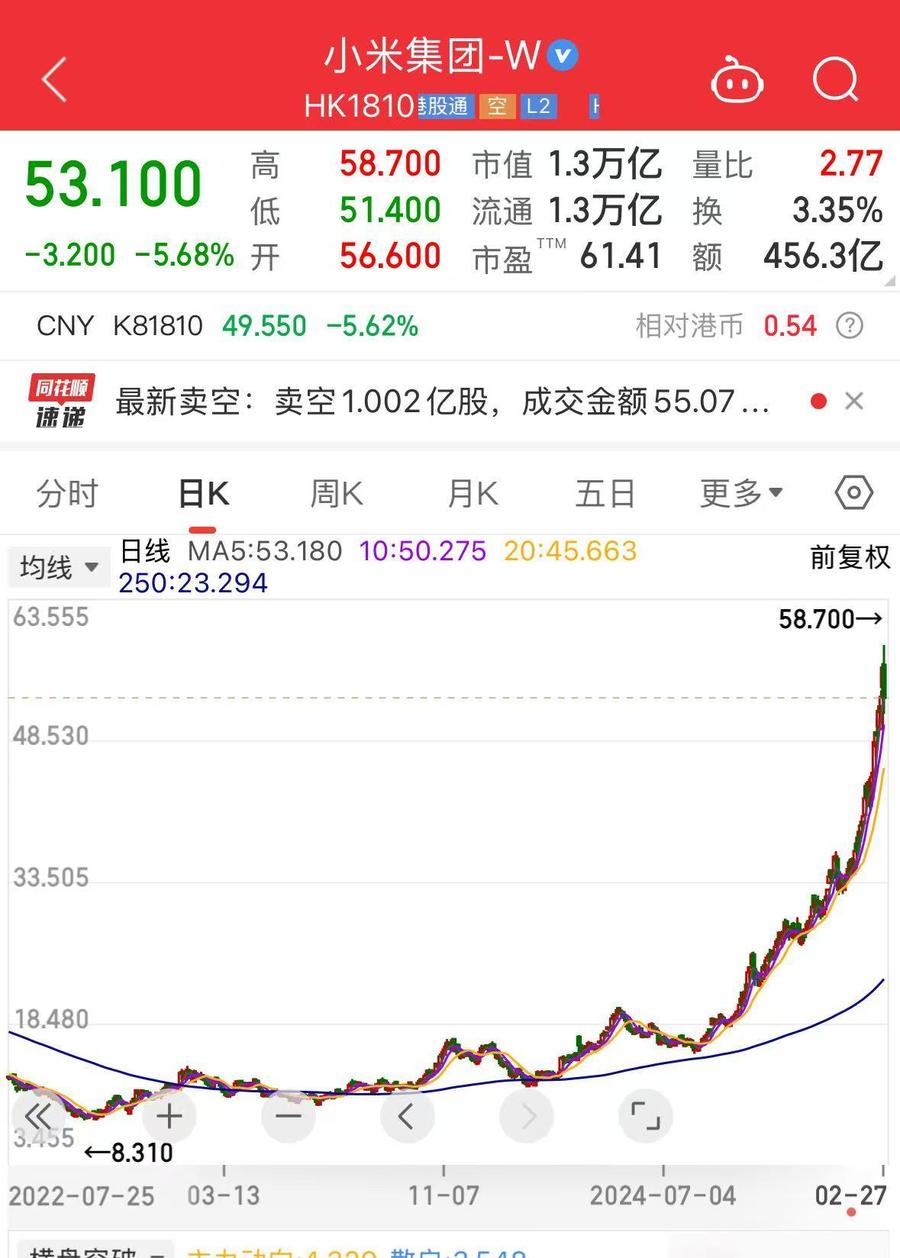Switch to the 分时 chart tab
The height and width of the screenshot is (1258, 900).
pos(68,493)
